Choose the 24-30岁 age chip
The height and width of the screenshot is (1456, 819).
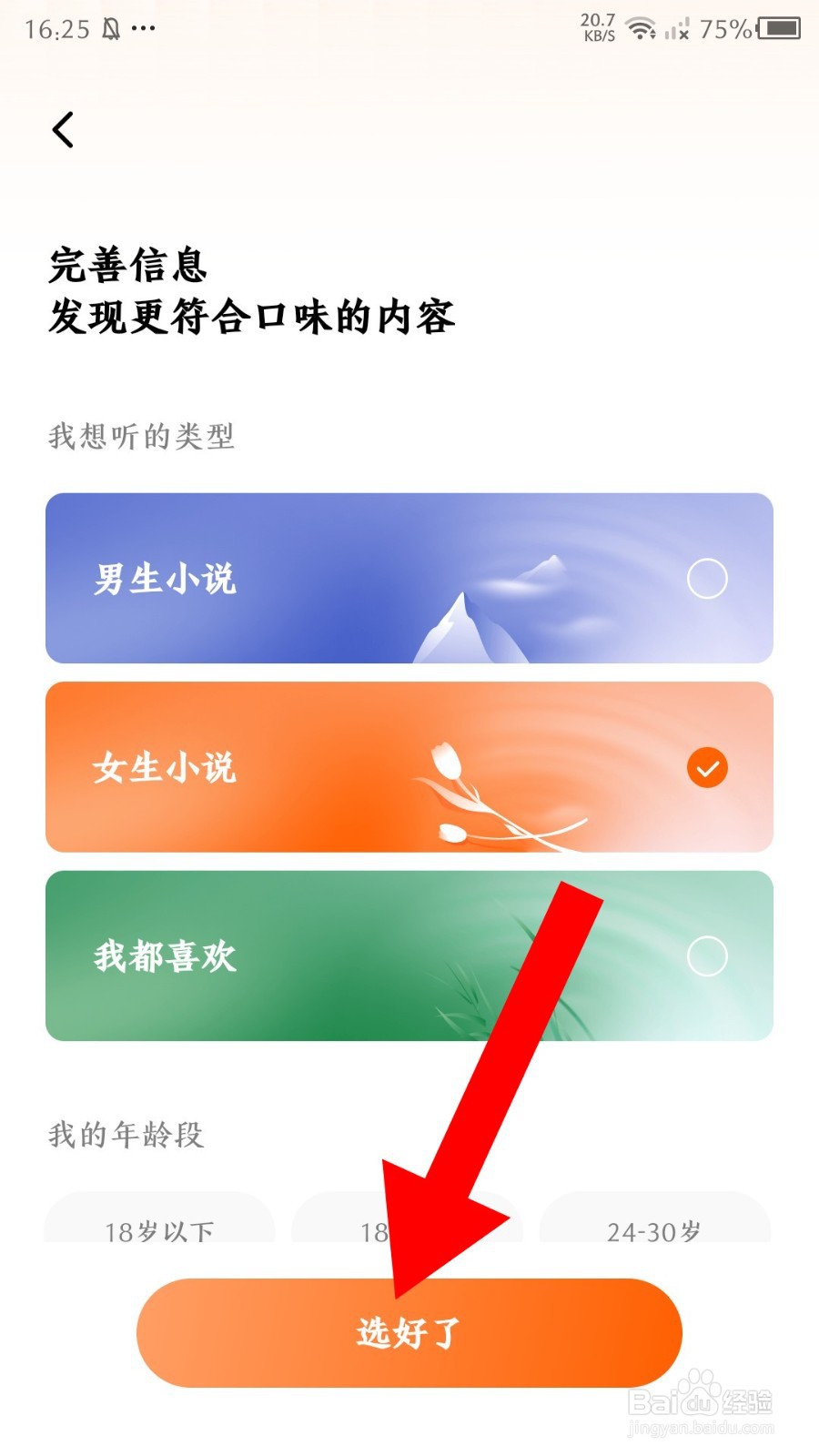pos(653,1230)
